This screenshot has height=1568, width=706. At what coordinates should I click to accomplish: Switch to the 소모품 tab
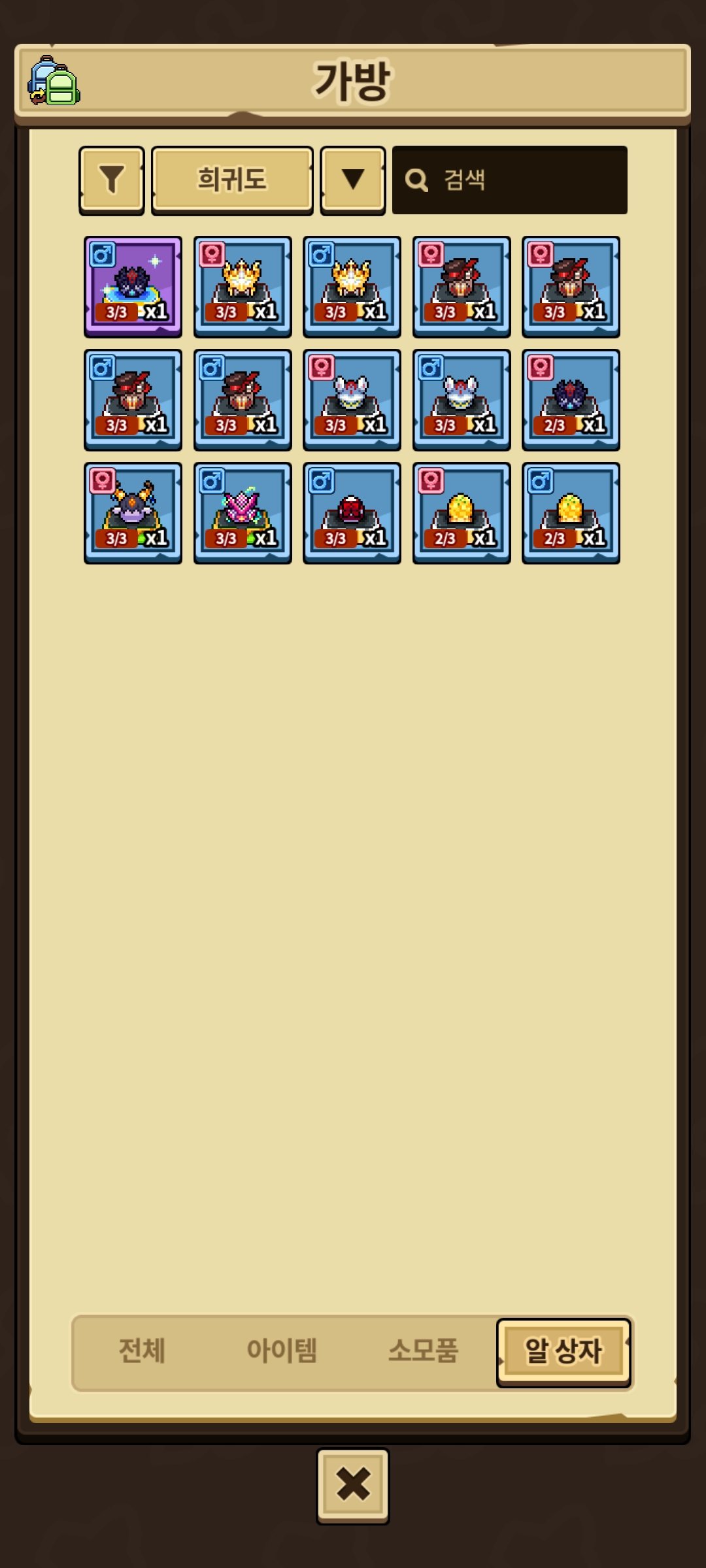tap(423, 1350)
